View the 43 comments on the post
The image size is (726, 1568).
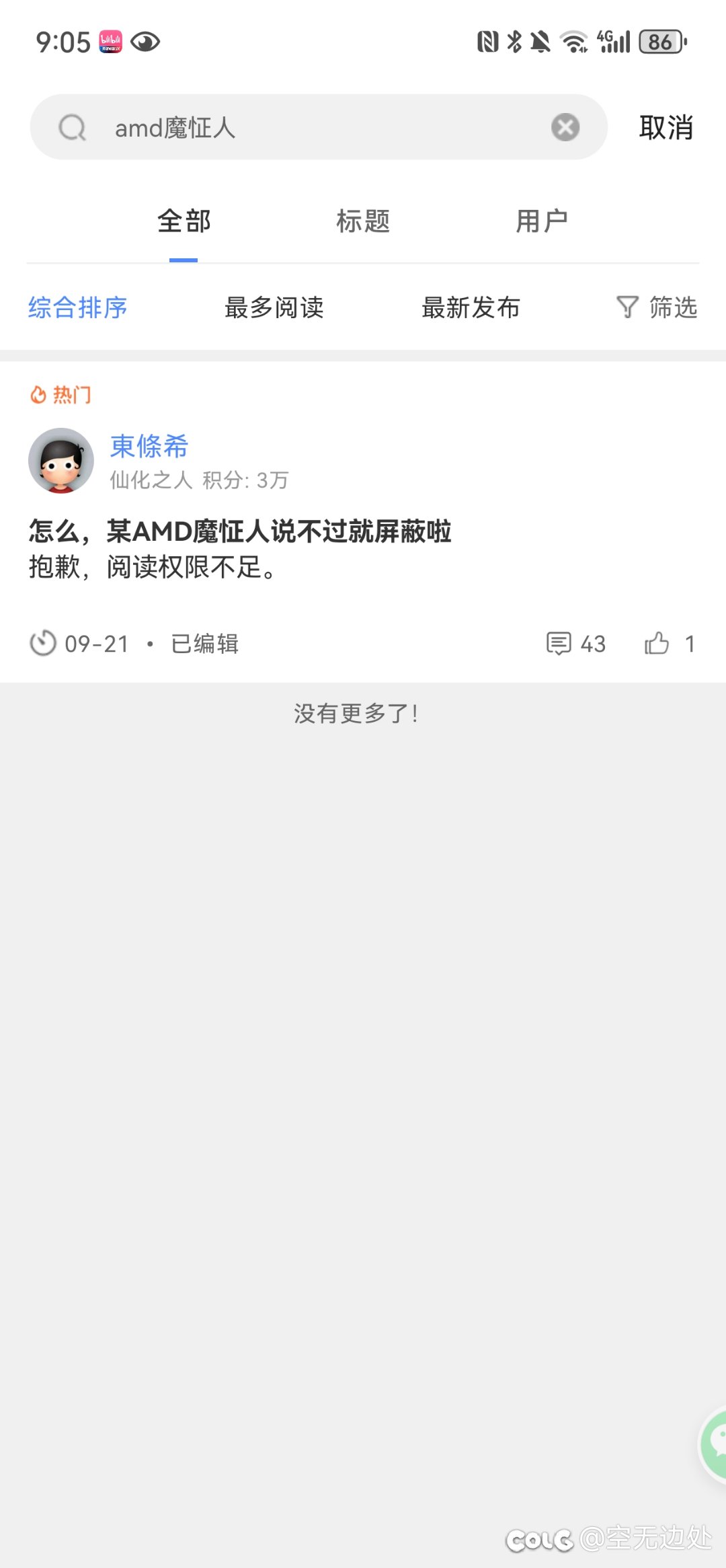tap(576, 644)
